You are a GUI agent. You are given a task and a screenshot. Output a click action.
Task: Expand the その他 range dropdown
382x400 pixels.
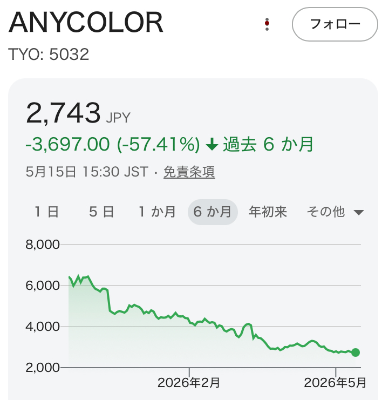pos(335,212)
